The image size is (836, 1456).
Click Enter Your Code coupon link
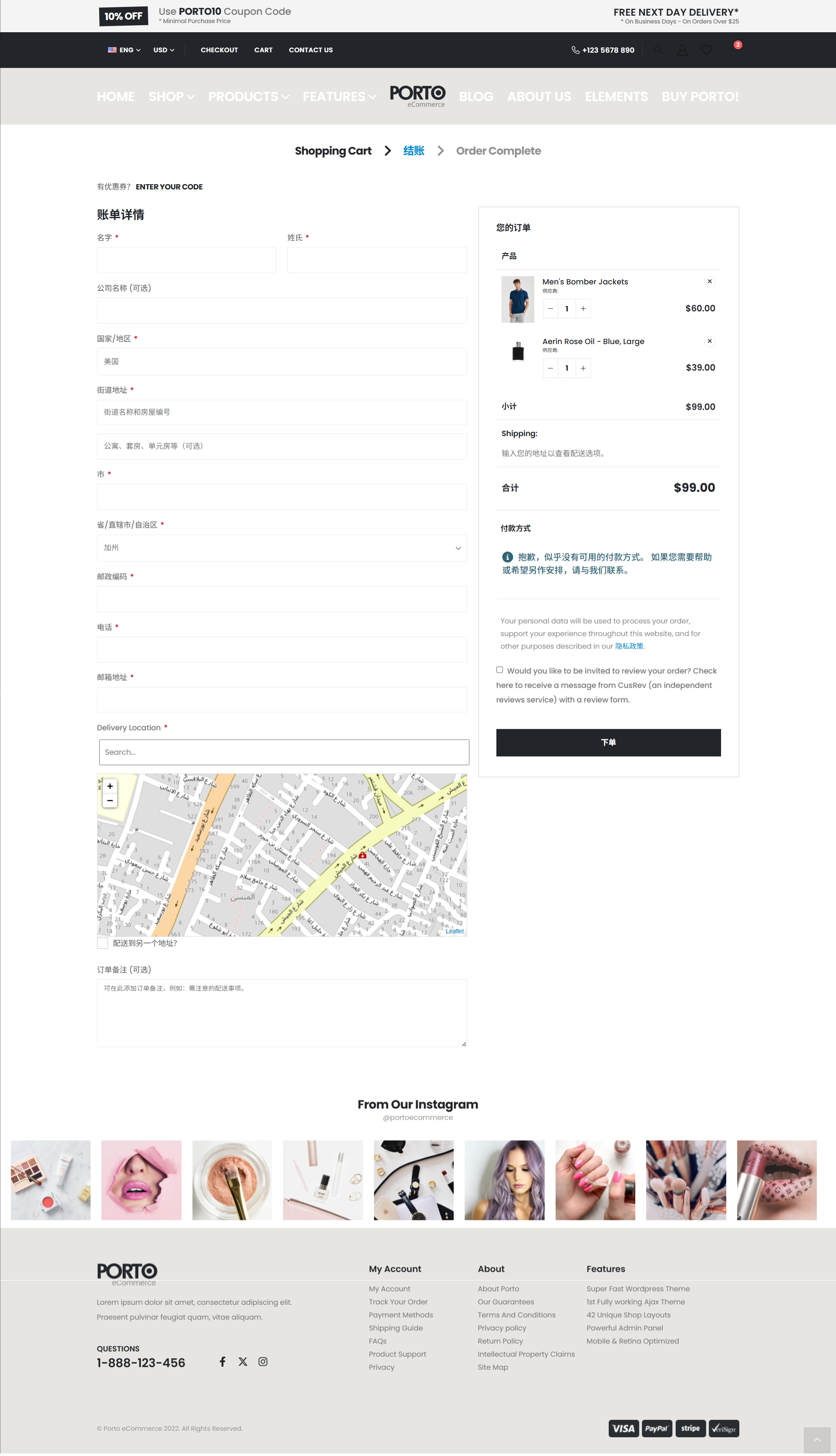pos(169,187)
